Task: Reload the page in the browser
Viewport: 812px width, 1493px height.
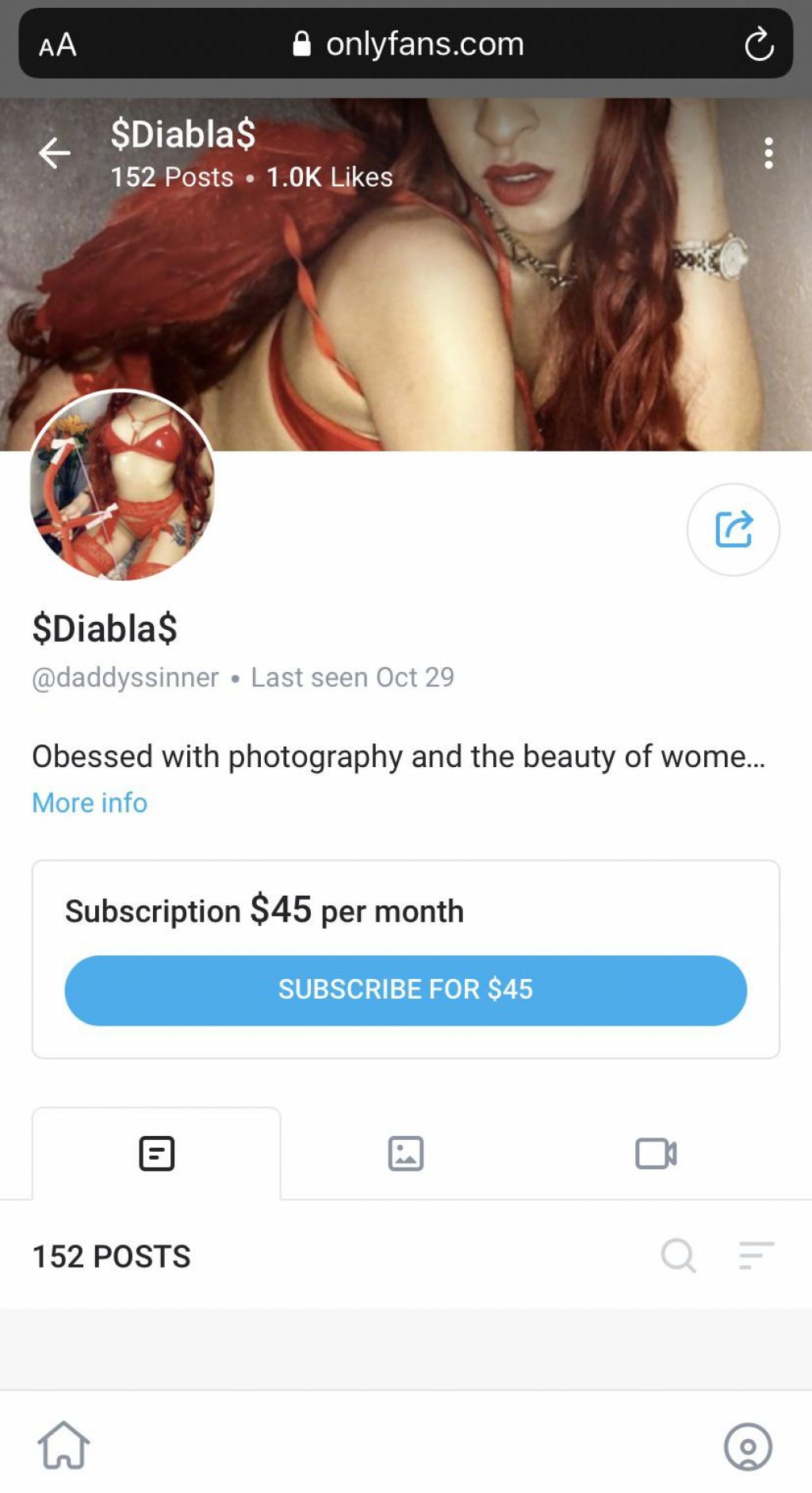Action: [x=759, y=44]
